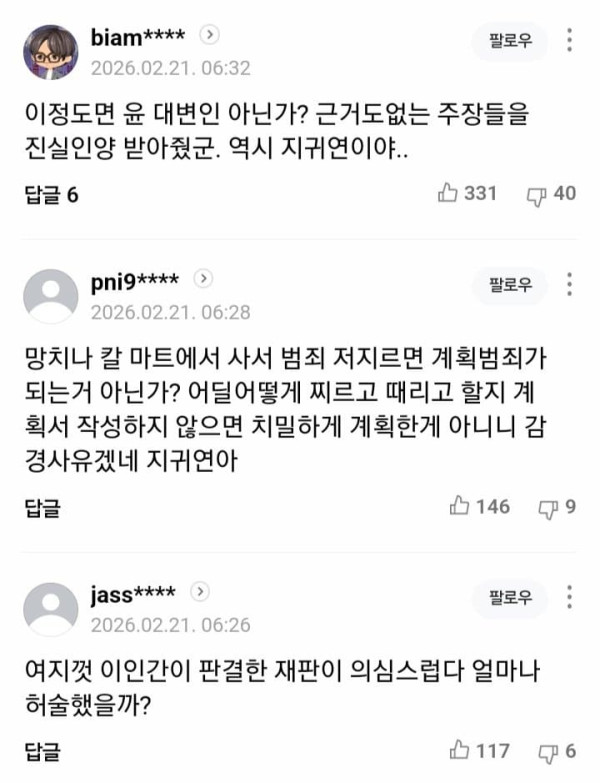Open overflow menu on biam**** comment
Screen dimensions: 600x783
click(570, 41)
